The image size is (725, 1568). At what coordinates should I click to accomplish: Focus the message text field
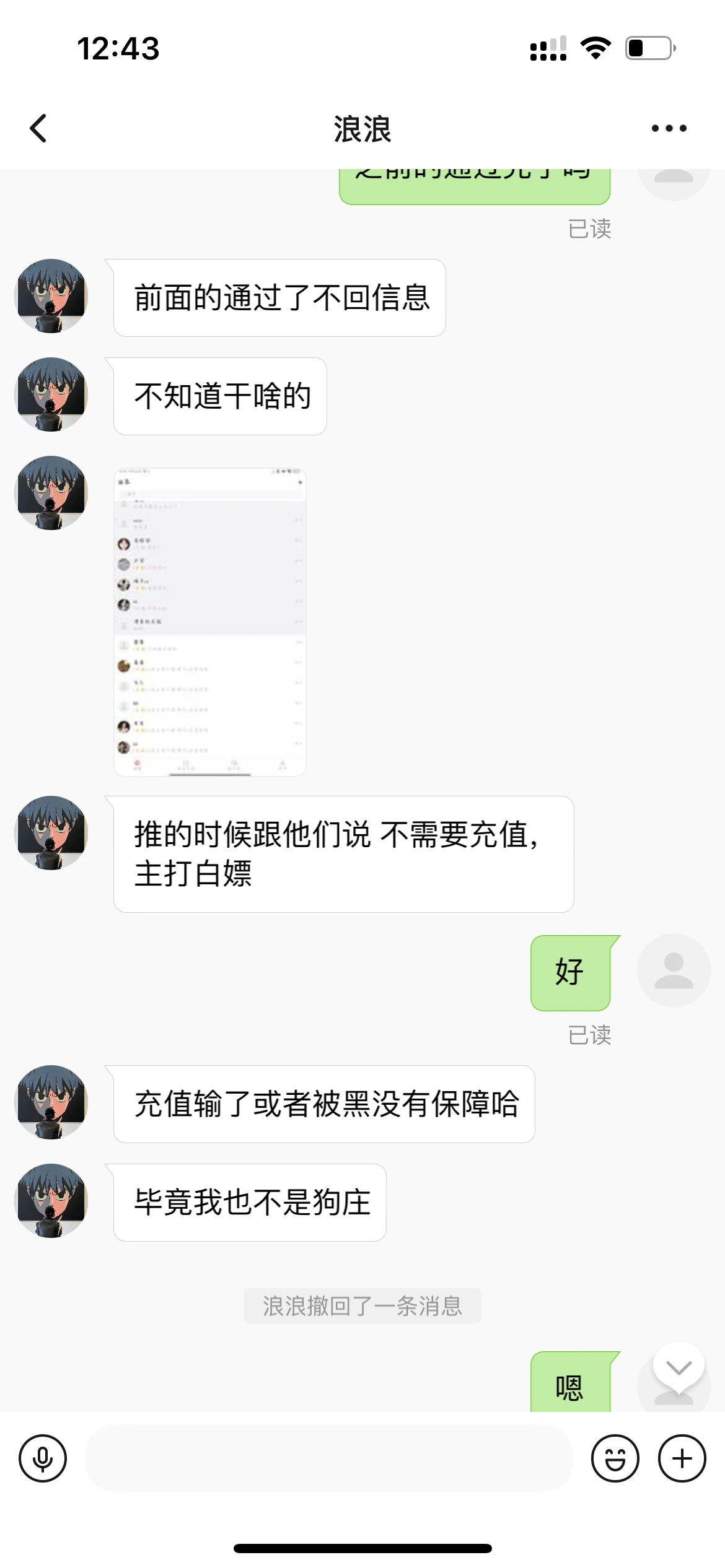(328, 1458)
